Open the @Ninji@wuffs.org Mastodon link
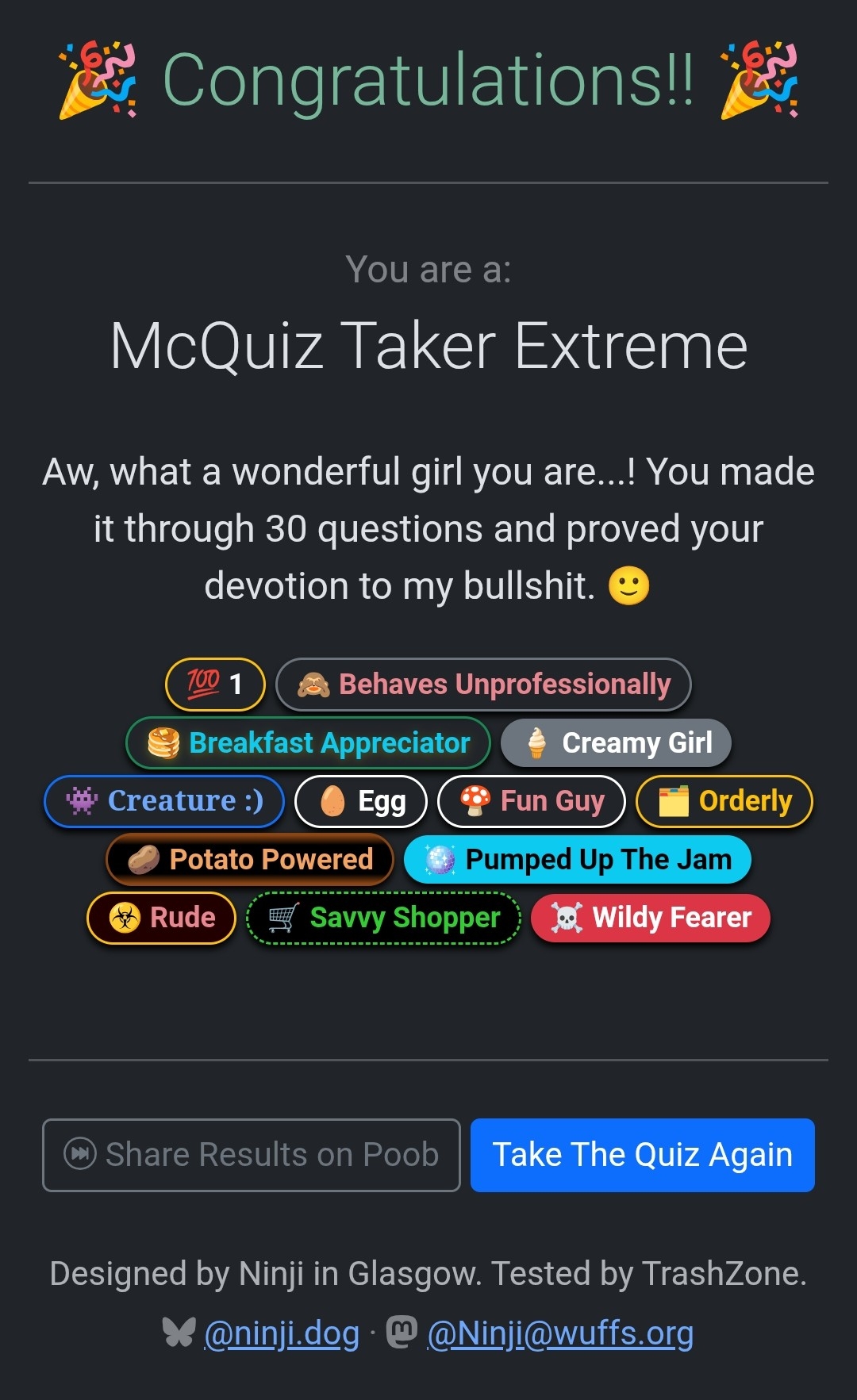 coord(560,1333)
